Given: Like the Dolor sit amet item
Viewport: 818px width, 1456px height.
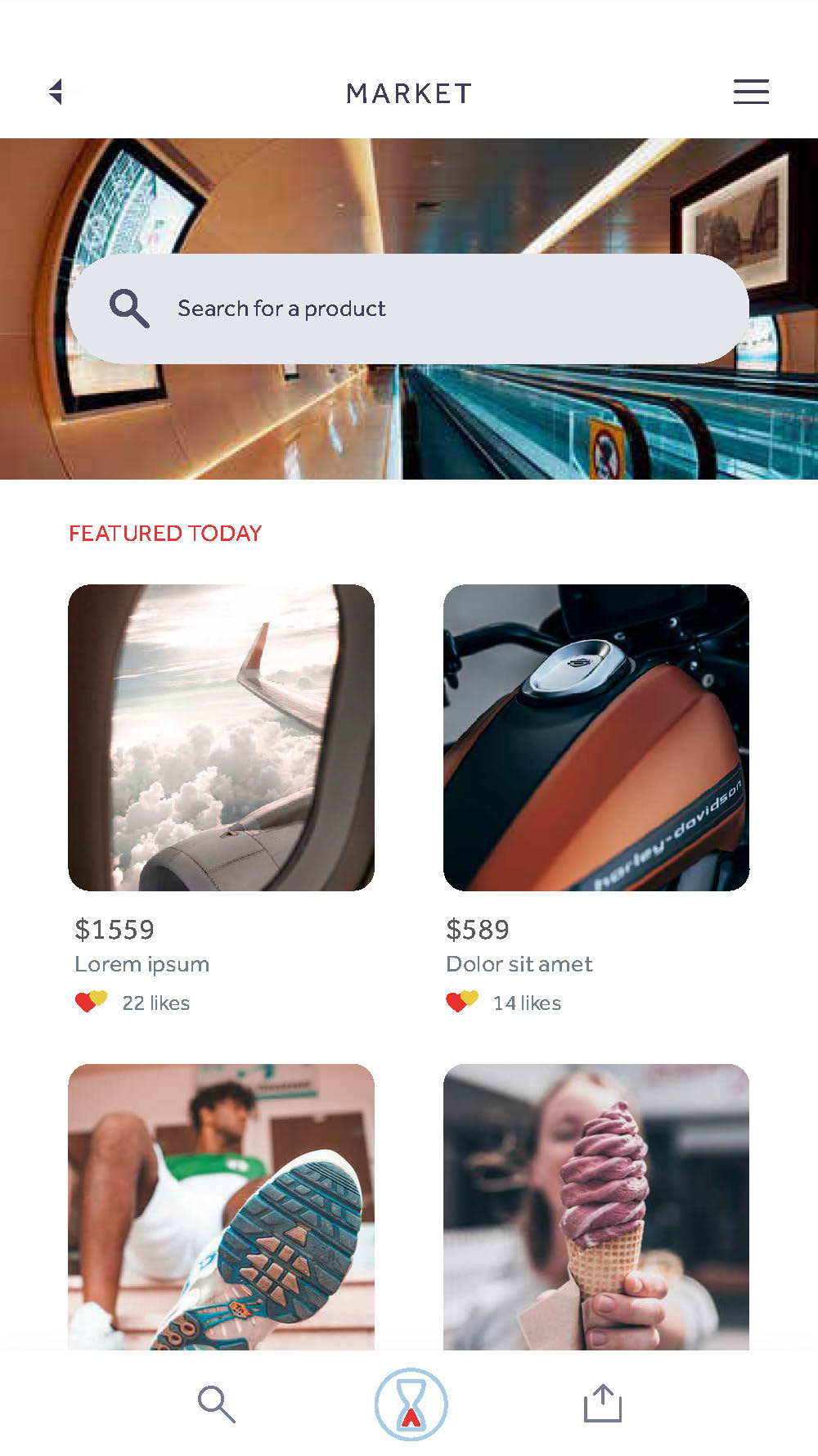Looking at the screenshot, I should coord(462,1001).
